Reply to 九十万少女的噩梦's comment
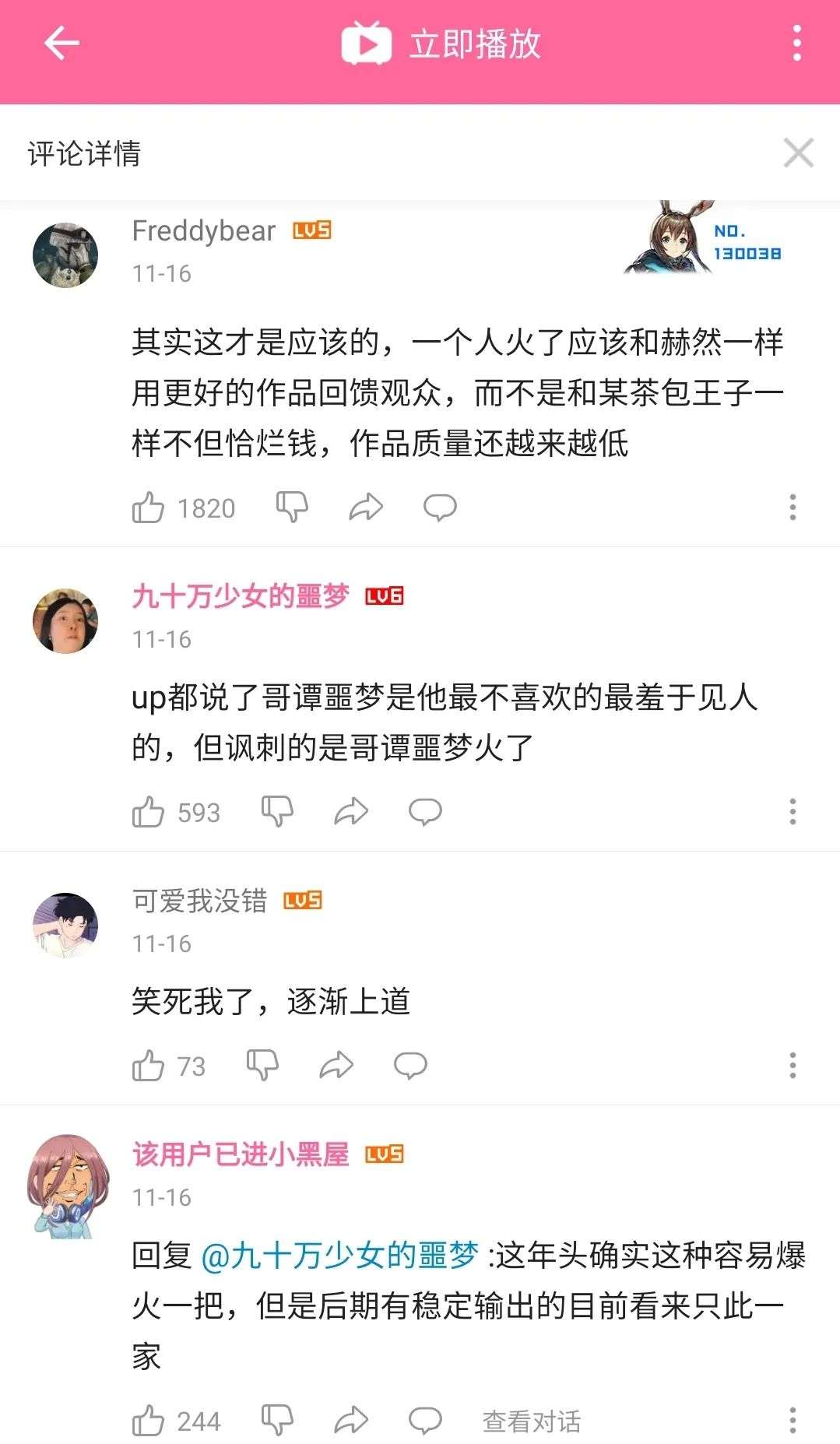 (x=425, y=812)
